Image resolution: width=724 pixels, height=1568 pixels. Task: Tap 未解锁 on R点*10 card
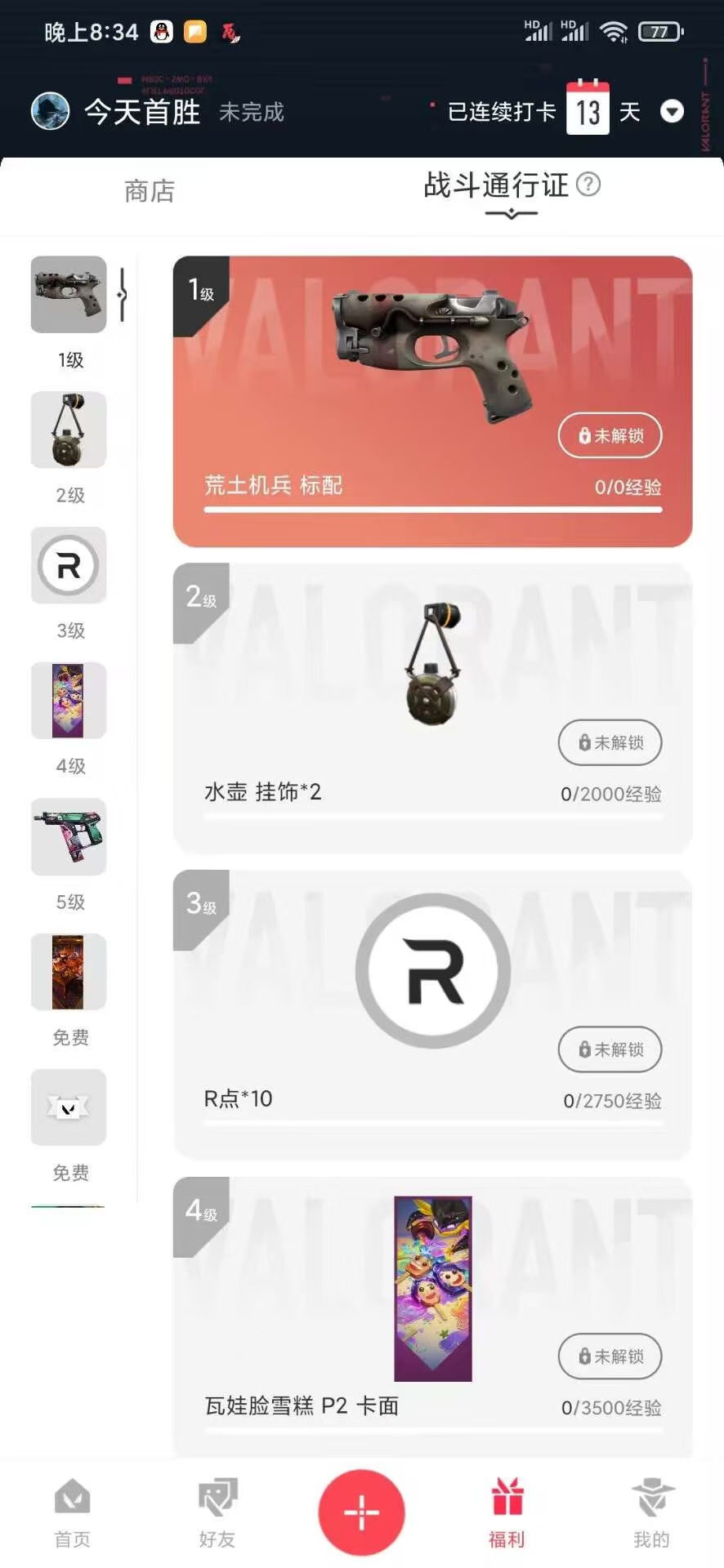[610, 1049]
